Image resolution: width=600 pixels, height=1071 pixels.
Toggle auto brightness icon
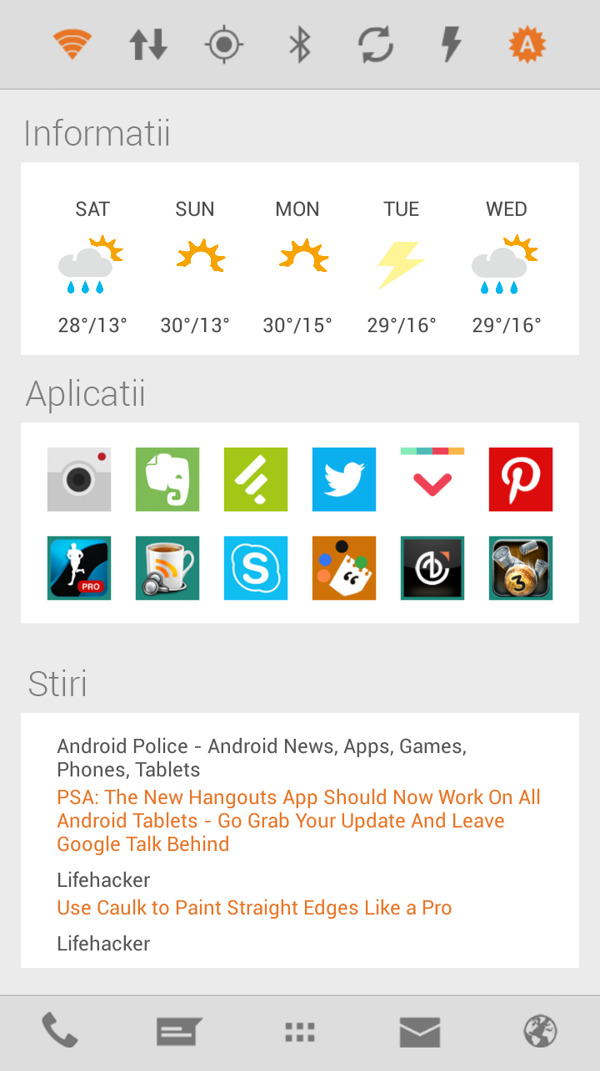(526, 45)
